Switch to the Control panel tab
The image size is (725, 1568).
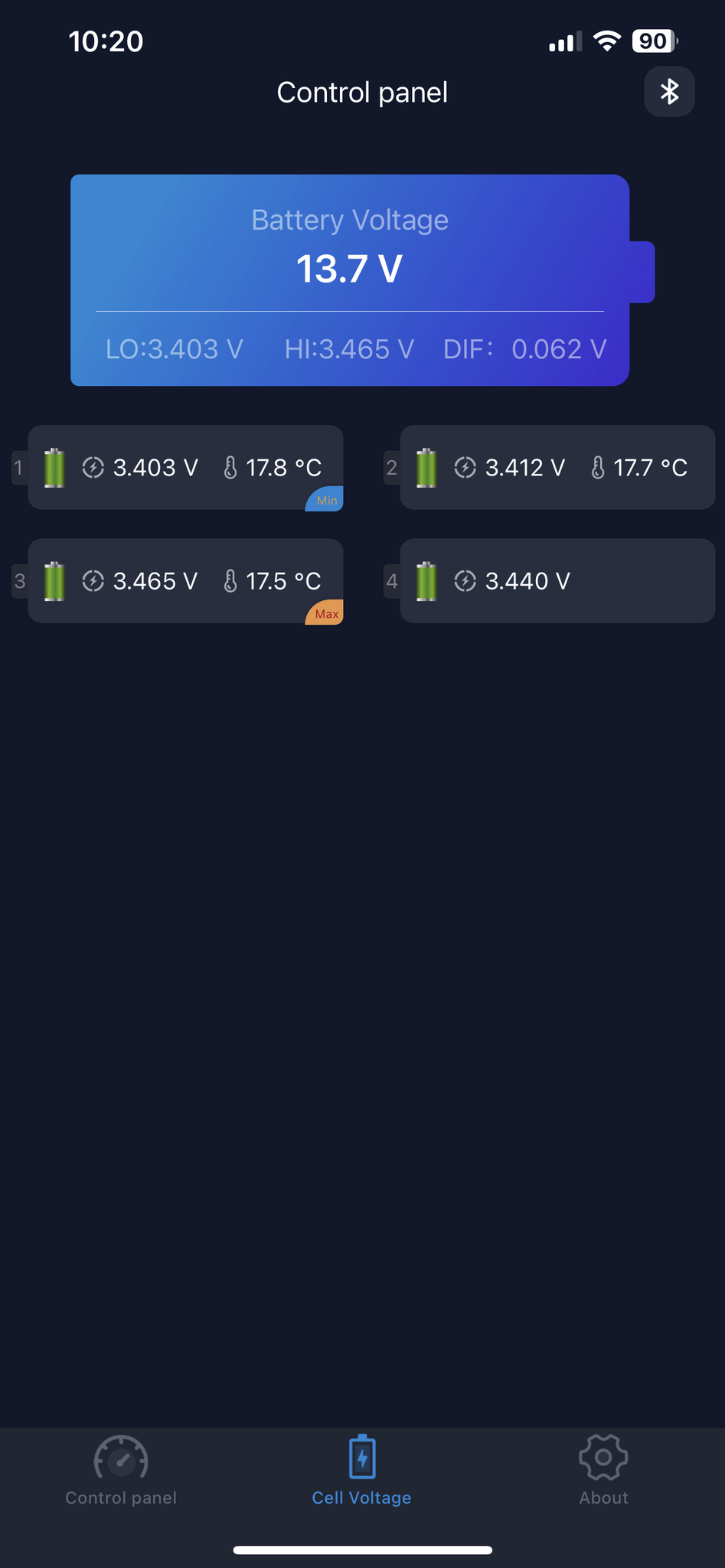pyautogui.click(x=121, y=1471)
